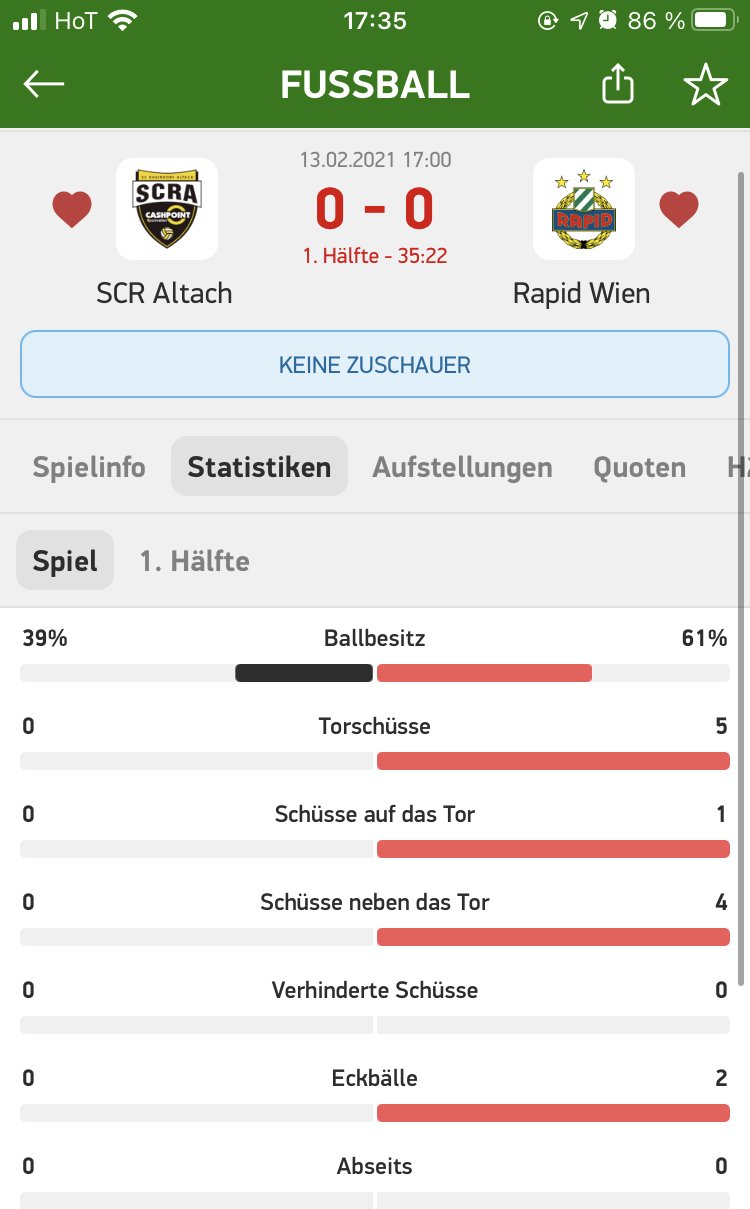
Task: Tap the Keine Zuschauer banner
Action: 375,364
